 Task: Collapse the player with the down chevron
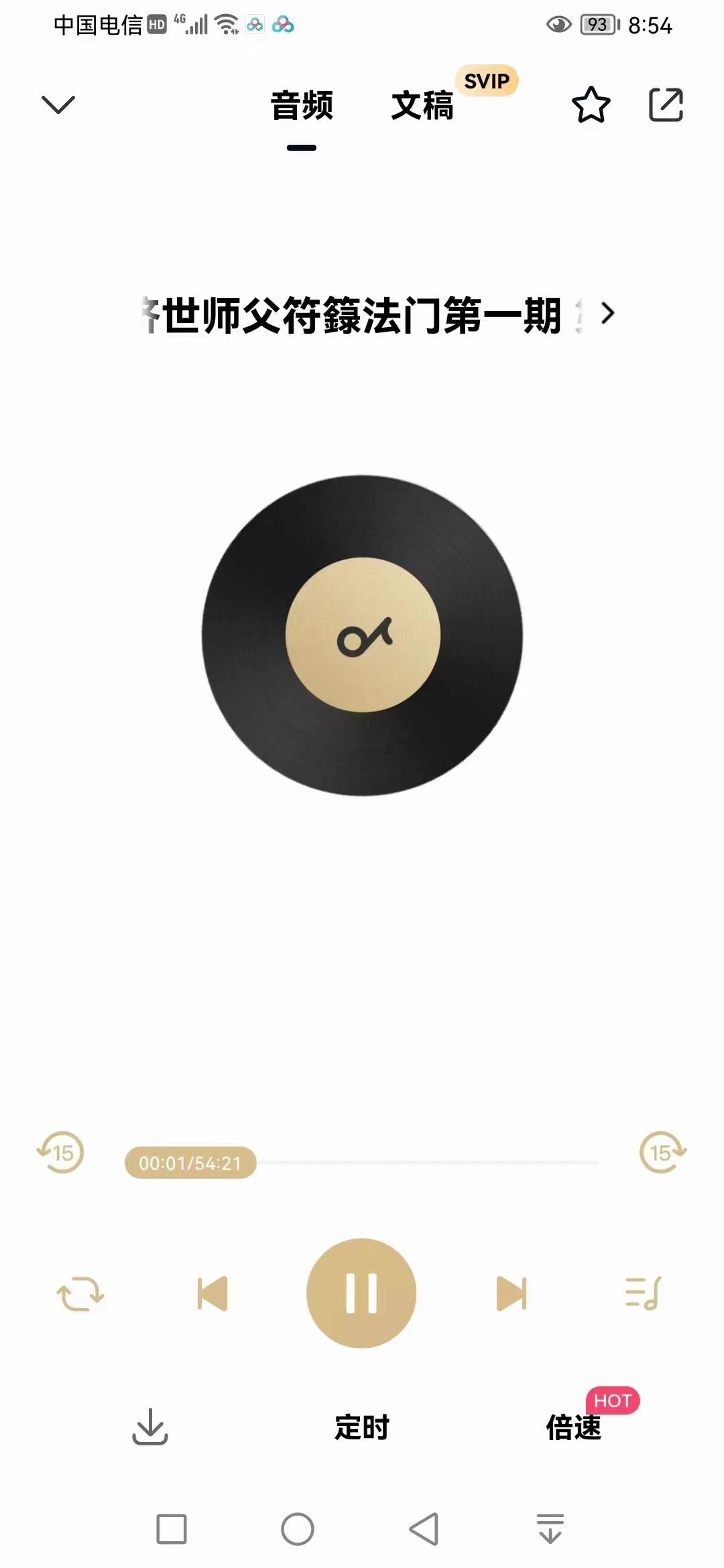tap(58, 105)
